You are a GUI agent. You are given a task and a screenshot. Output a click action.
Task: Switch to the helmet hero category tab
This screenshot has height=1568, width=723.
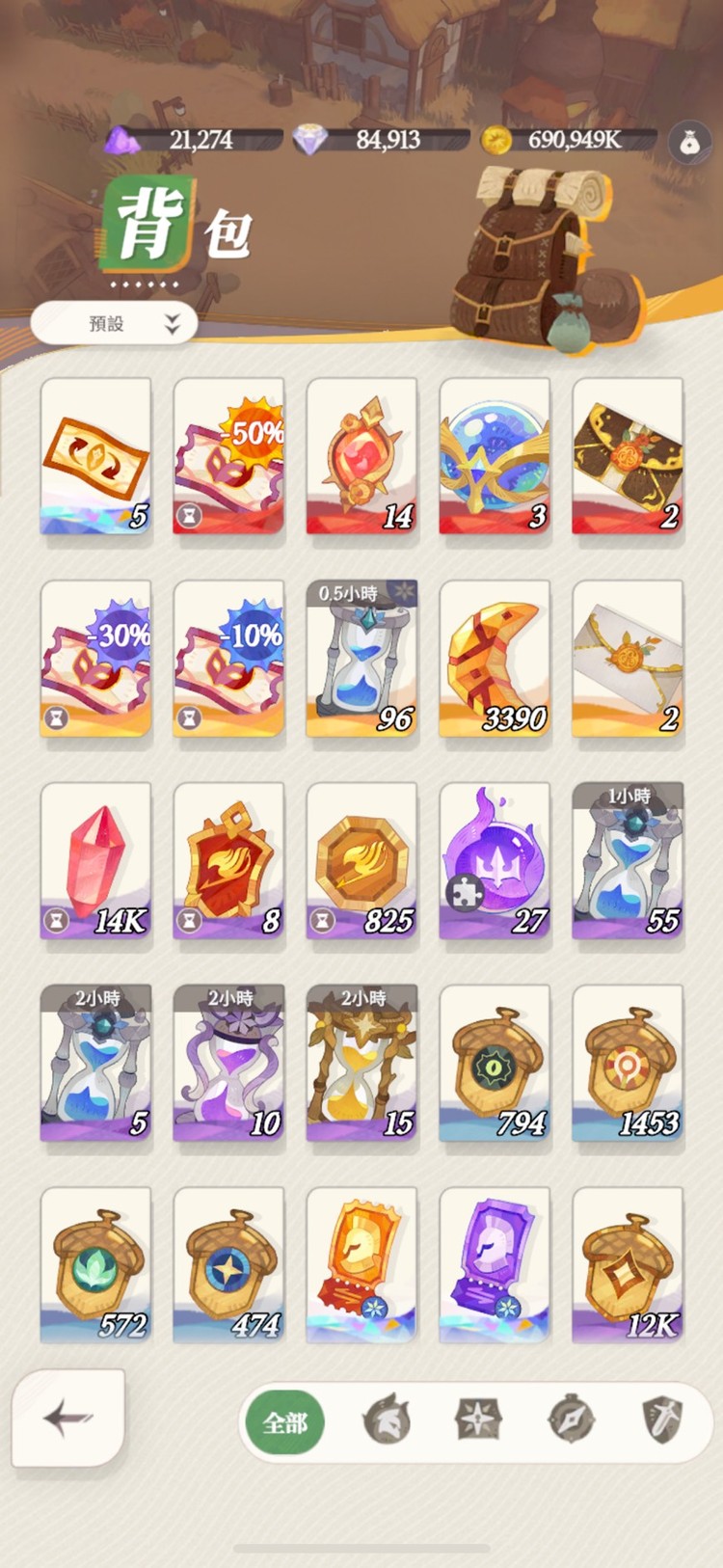387,1421
